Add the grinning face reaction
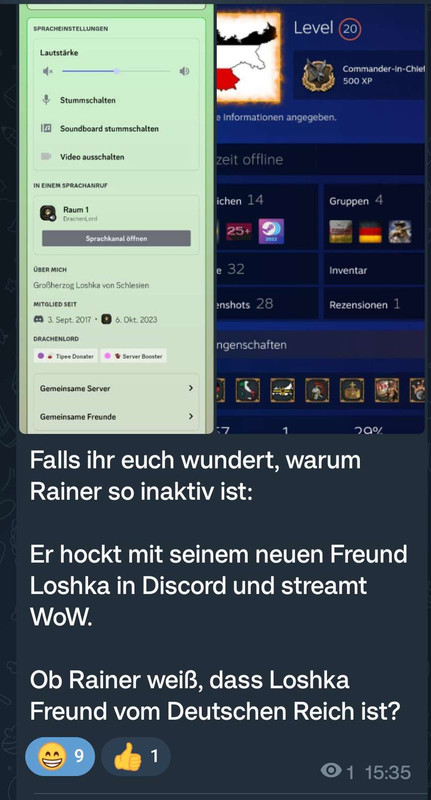 [x=60, y=756]
